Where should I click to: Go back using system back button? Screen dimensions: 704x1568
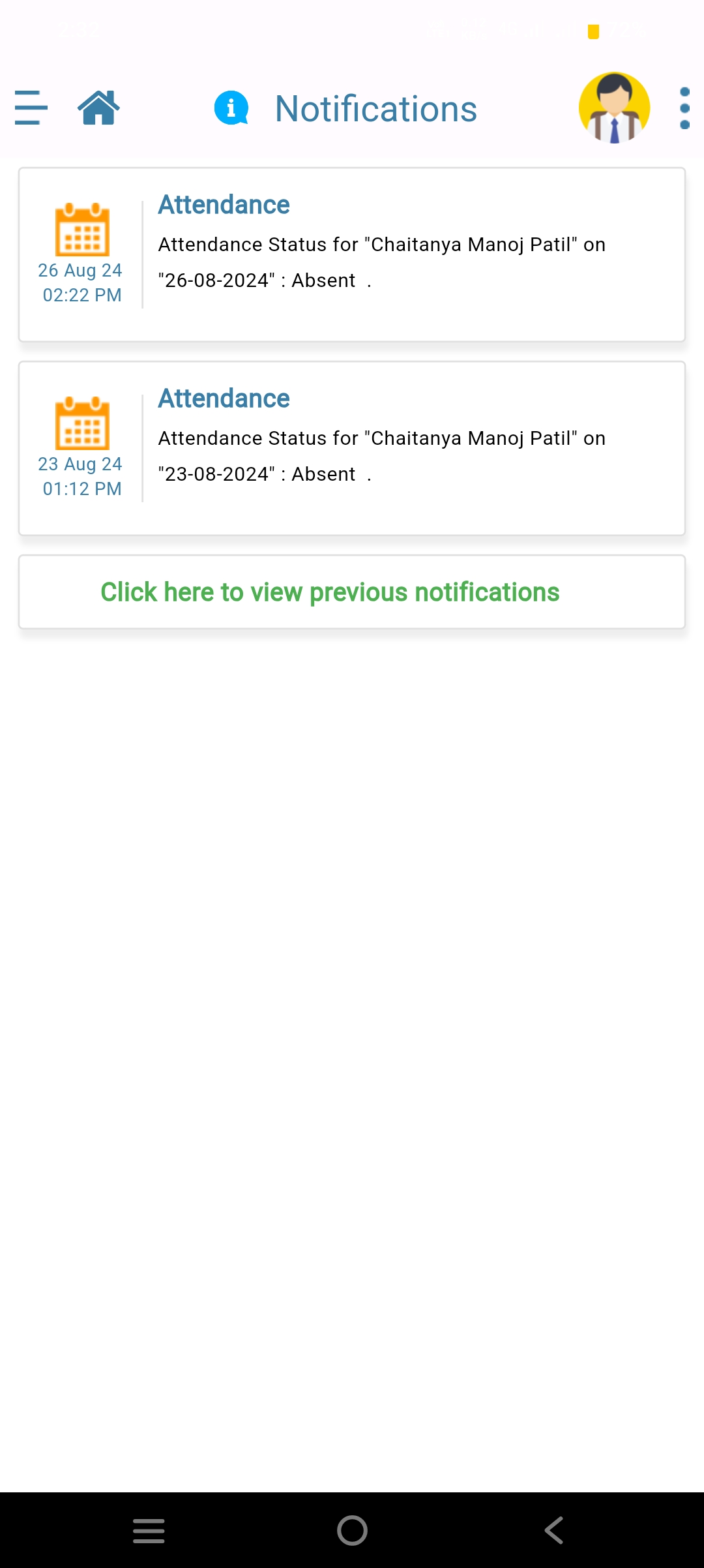pos(554,1530)
